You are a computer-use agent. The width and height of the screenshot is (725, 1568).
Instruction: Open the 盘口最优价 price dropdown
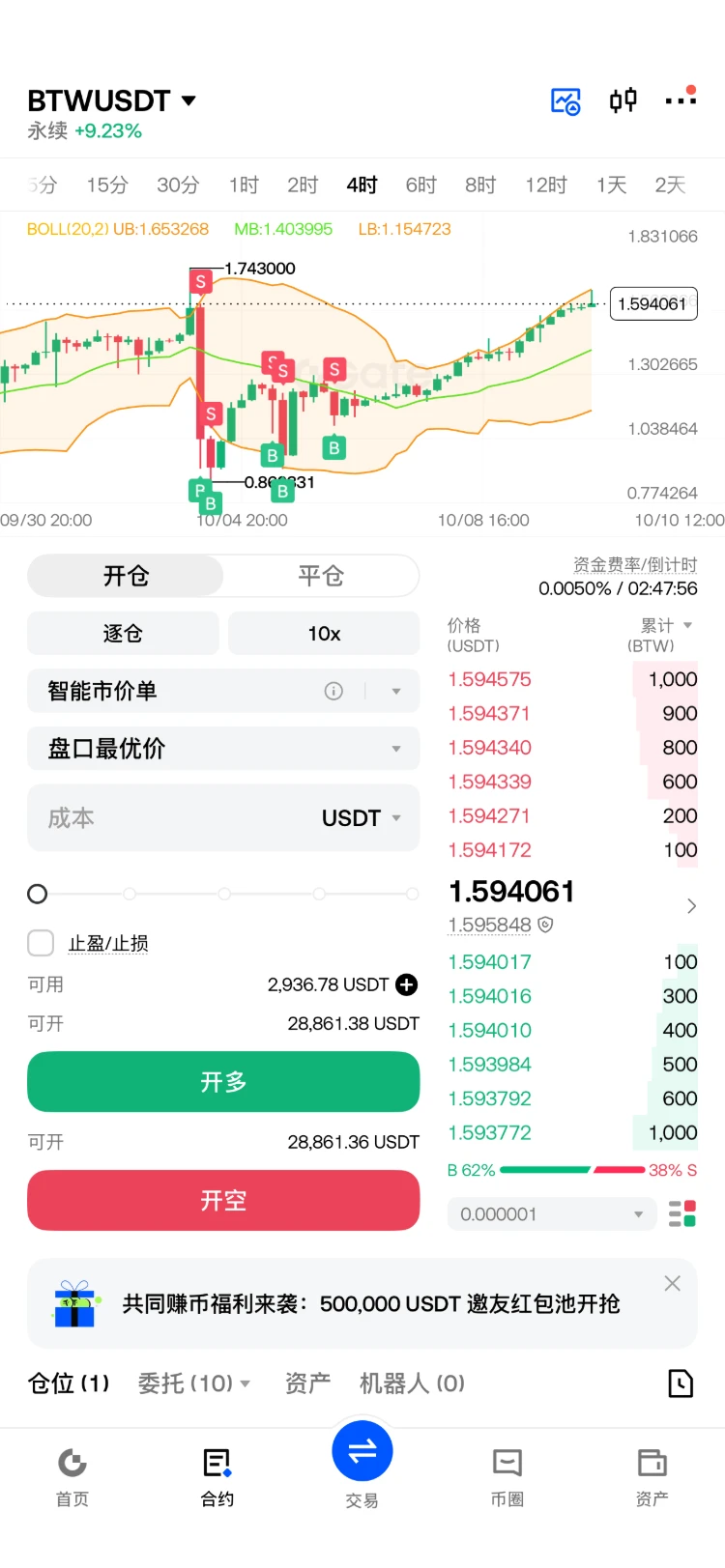223,749
